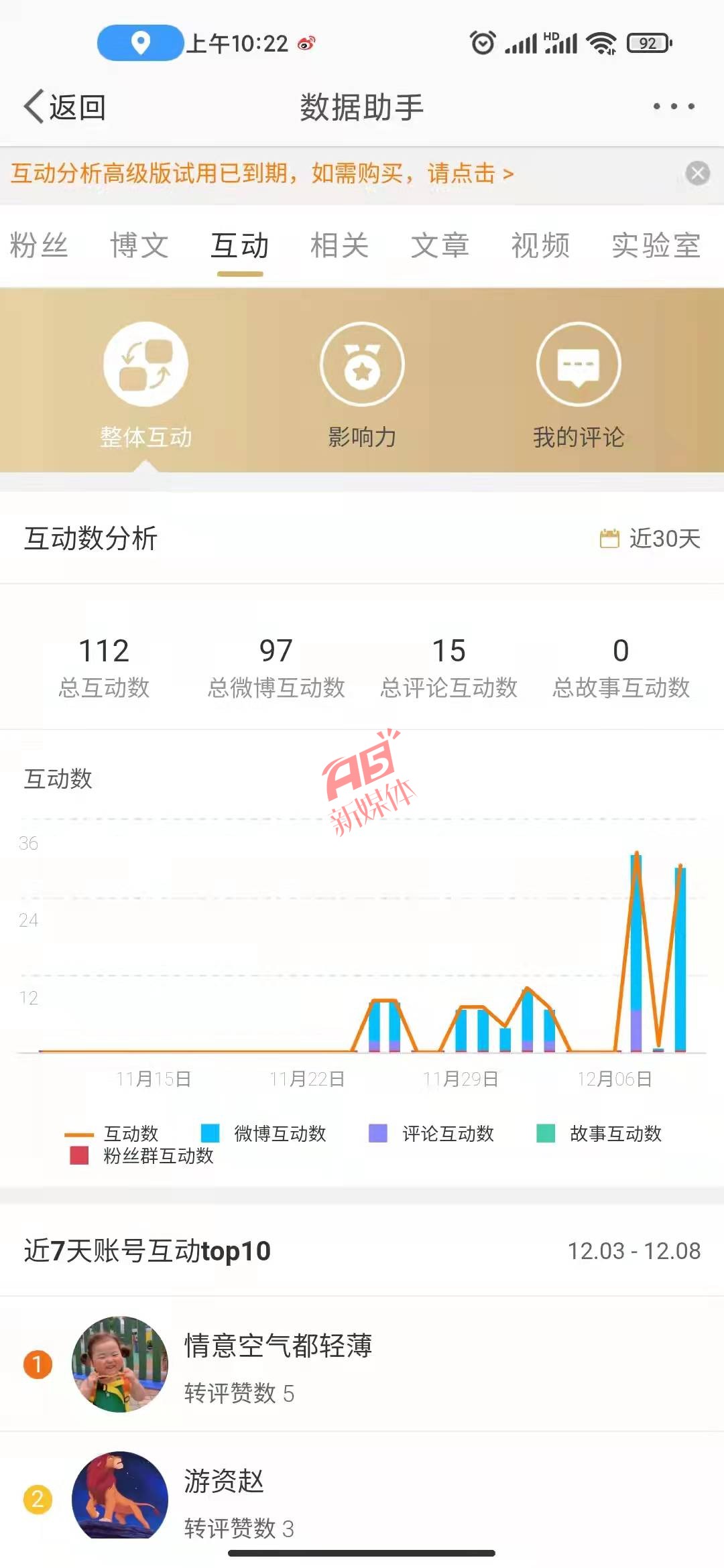This screenshot has width=724, height=1568.
Task: Toggle the 评论互动数 chart legend
Action: pos(432,1133)
